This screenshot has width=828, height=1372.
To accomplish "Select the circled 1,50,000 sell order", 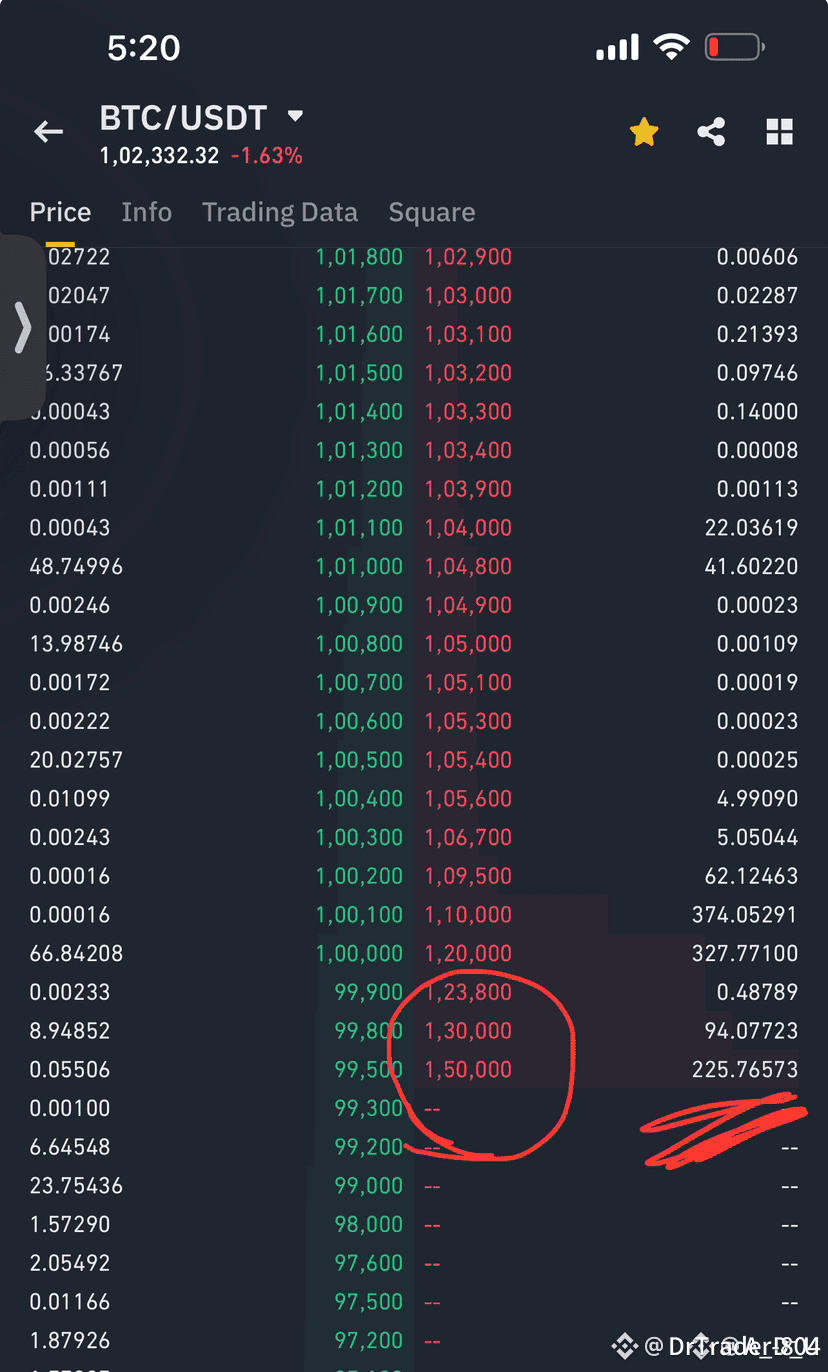I will coord(466,1069).
